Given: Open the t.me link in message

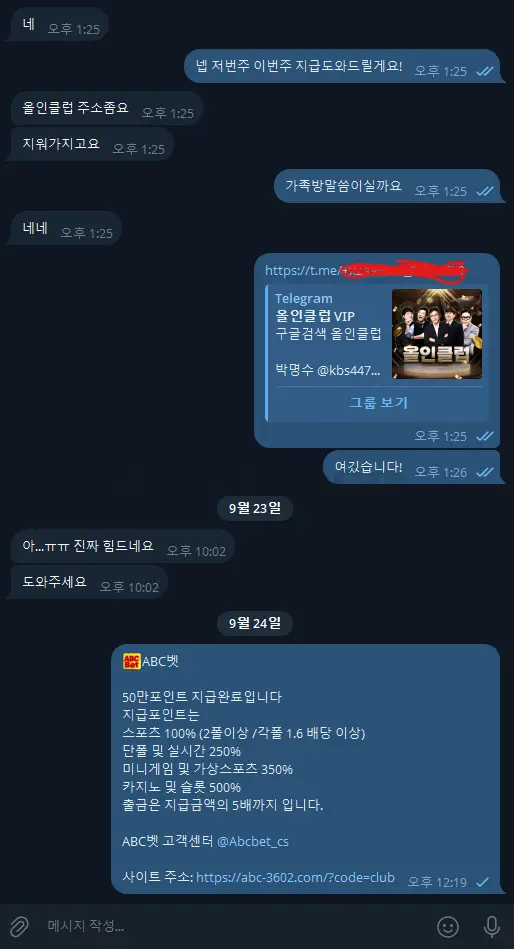Looking at the screenshot, I should (x=365, y=271).
